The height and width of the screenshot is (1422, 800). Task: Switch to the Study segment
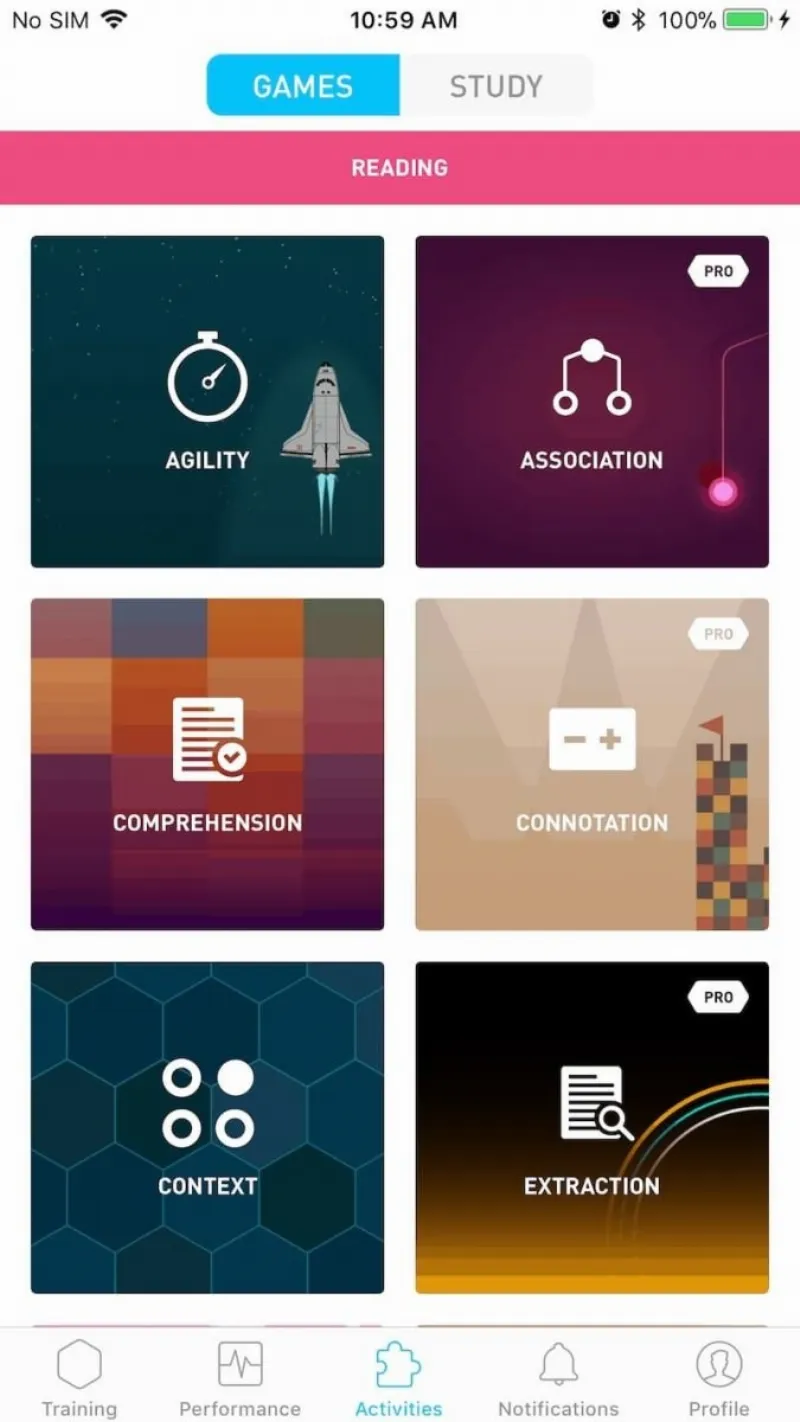(495, 86)
